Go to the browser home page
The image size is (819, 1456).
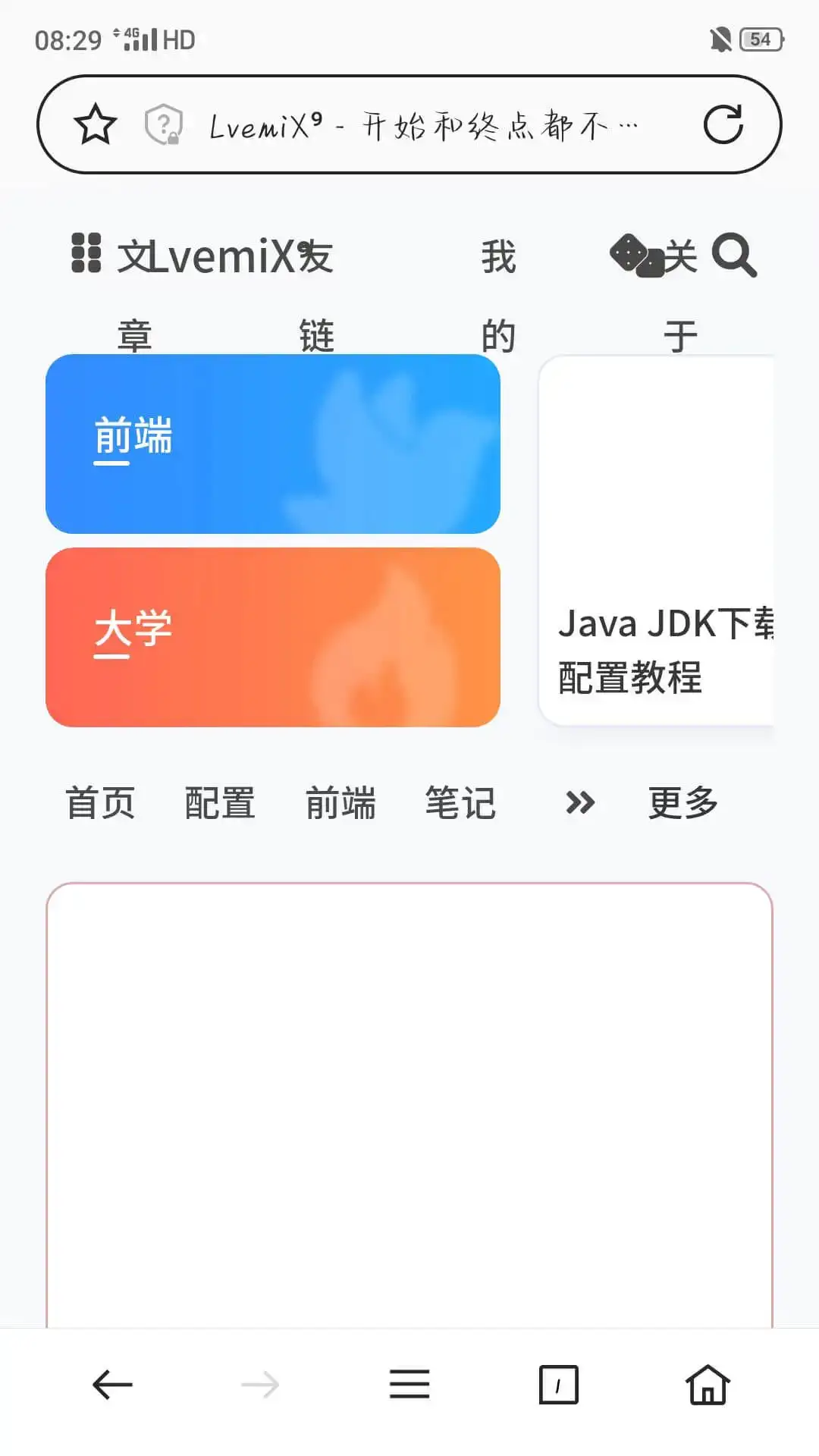pyautogui.click(x=708, y=1385)
